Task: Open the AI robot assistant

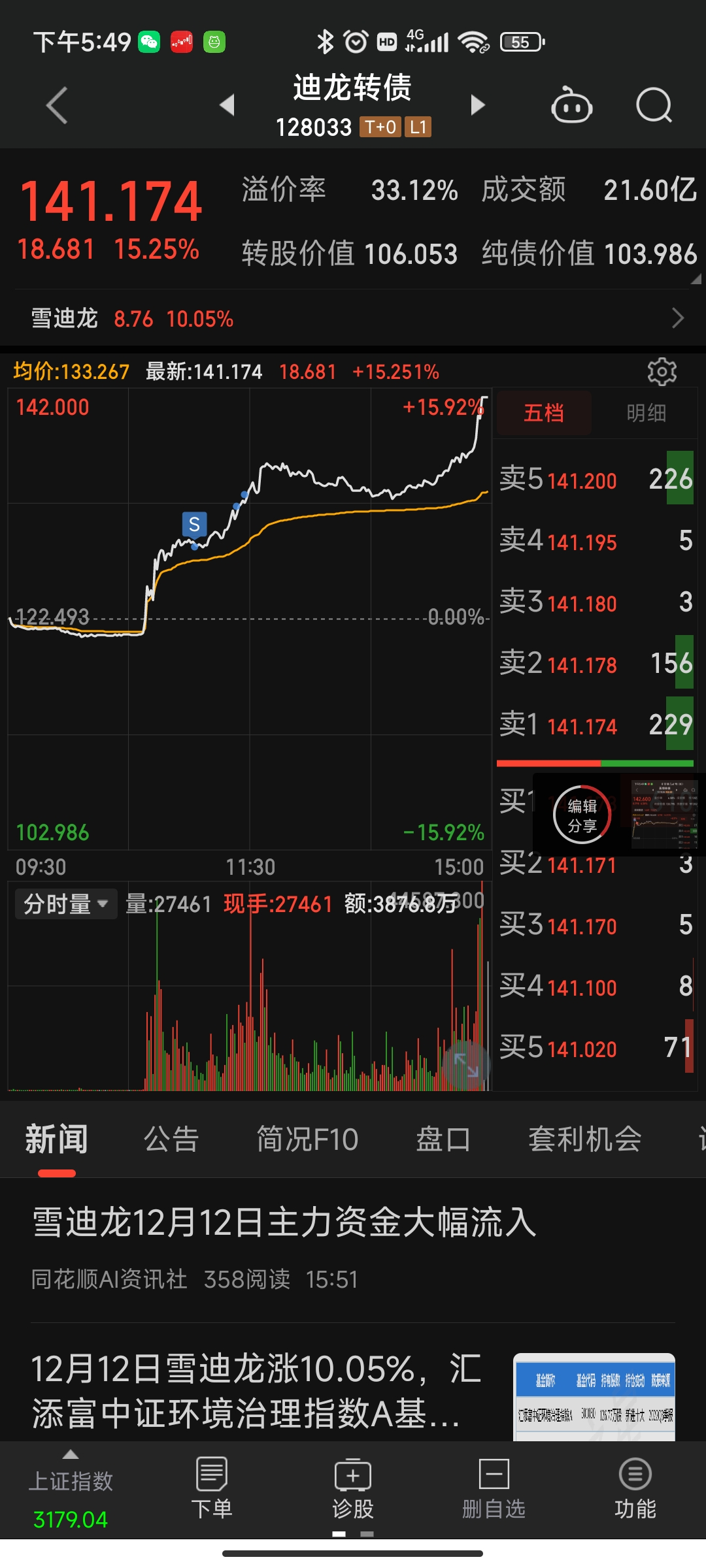Action: click(571, 106)
